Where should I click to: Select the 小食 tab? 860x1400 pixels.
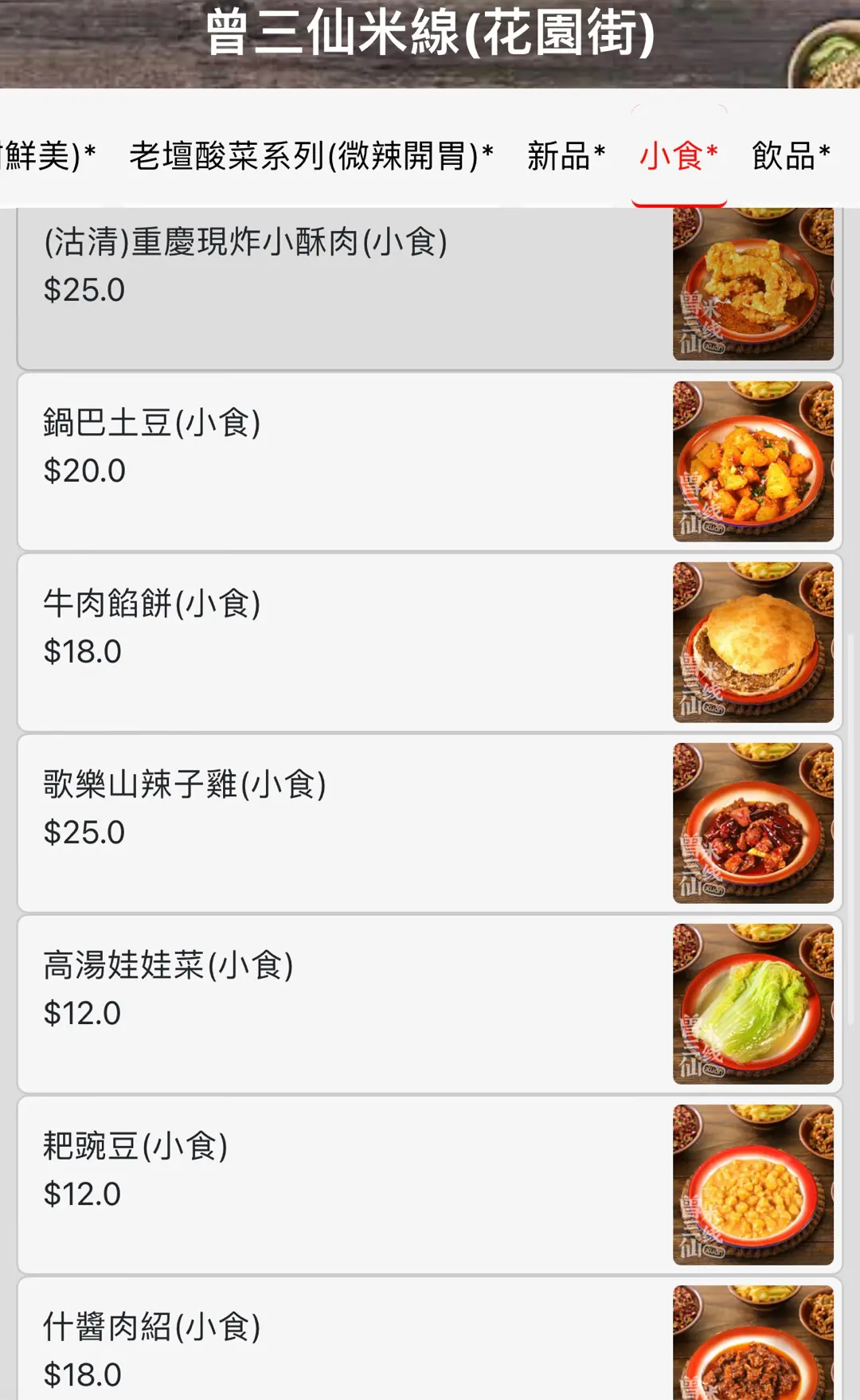click(x=678, y=156)
